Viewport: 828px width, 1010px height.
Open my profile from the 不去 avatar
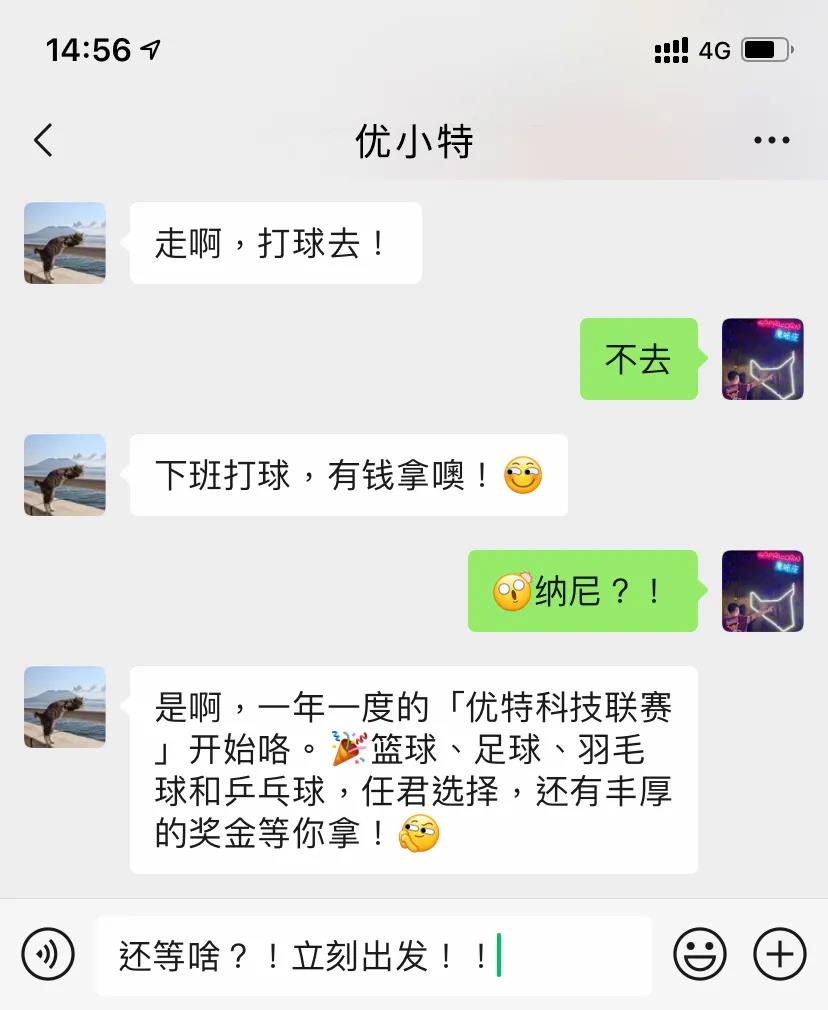pyautogui.click(x=762, y=359)
